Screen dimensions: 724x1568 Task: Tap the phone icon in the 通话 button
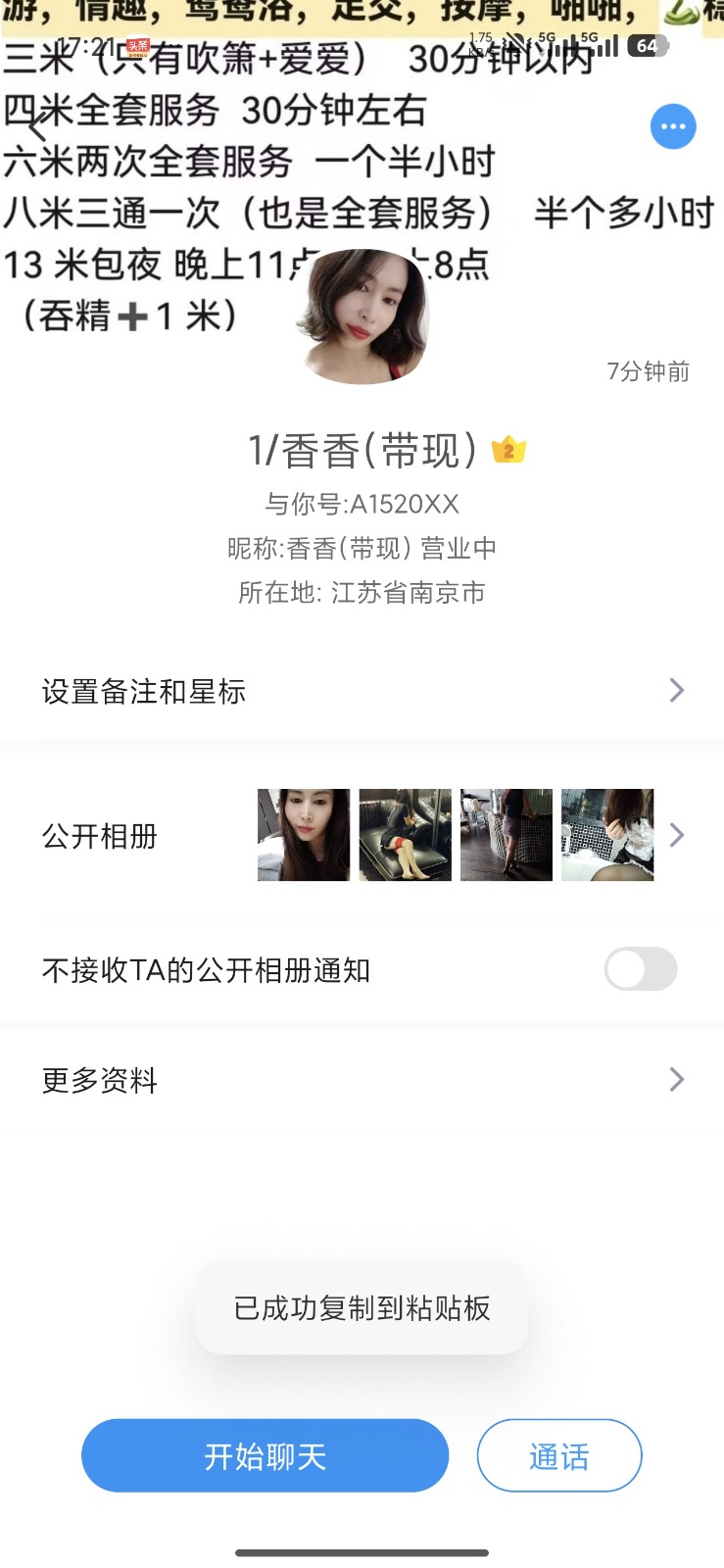click(558, 1455)
